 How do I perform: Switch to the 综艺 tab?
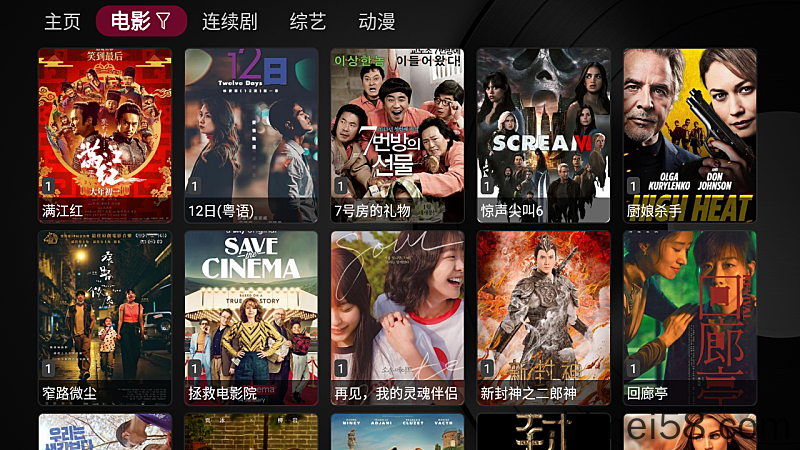(x=308, y=21)
